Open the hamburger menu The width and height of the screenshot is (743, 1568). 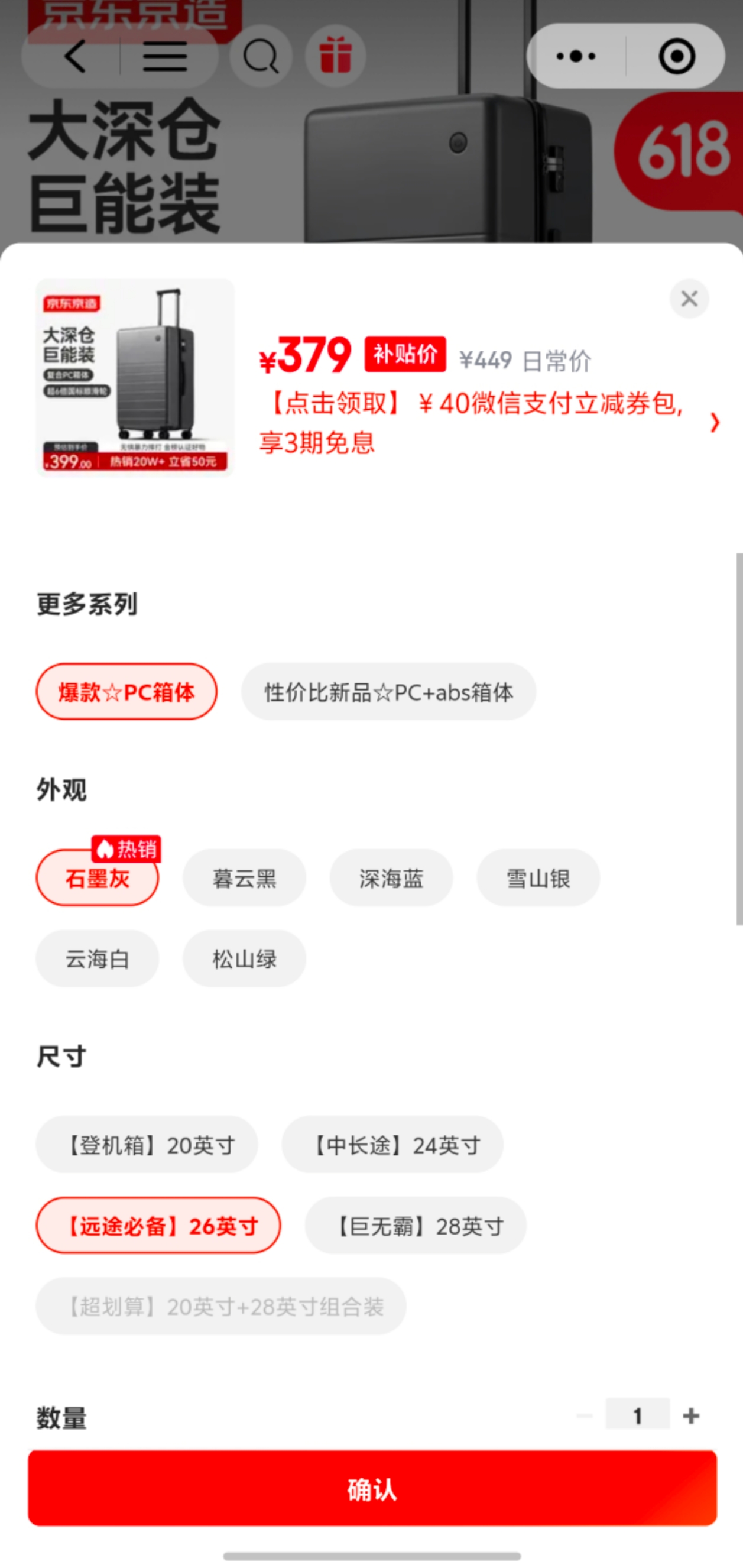click(164, 57)
